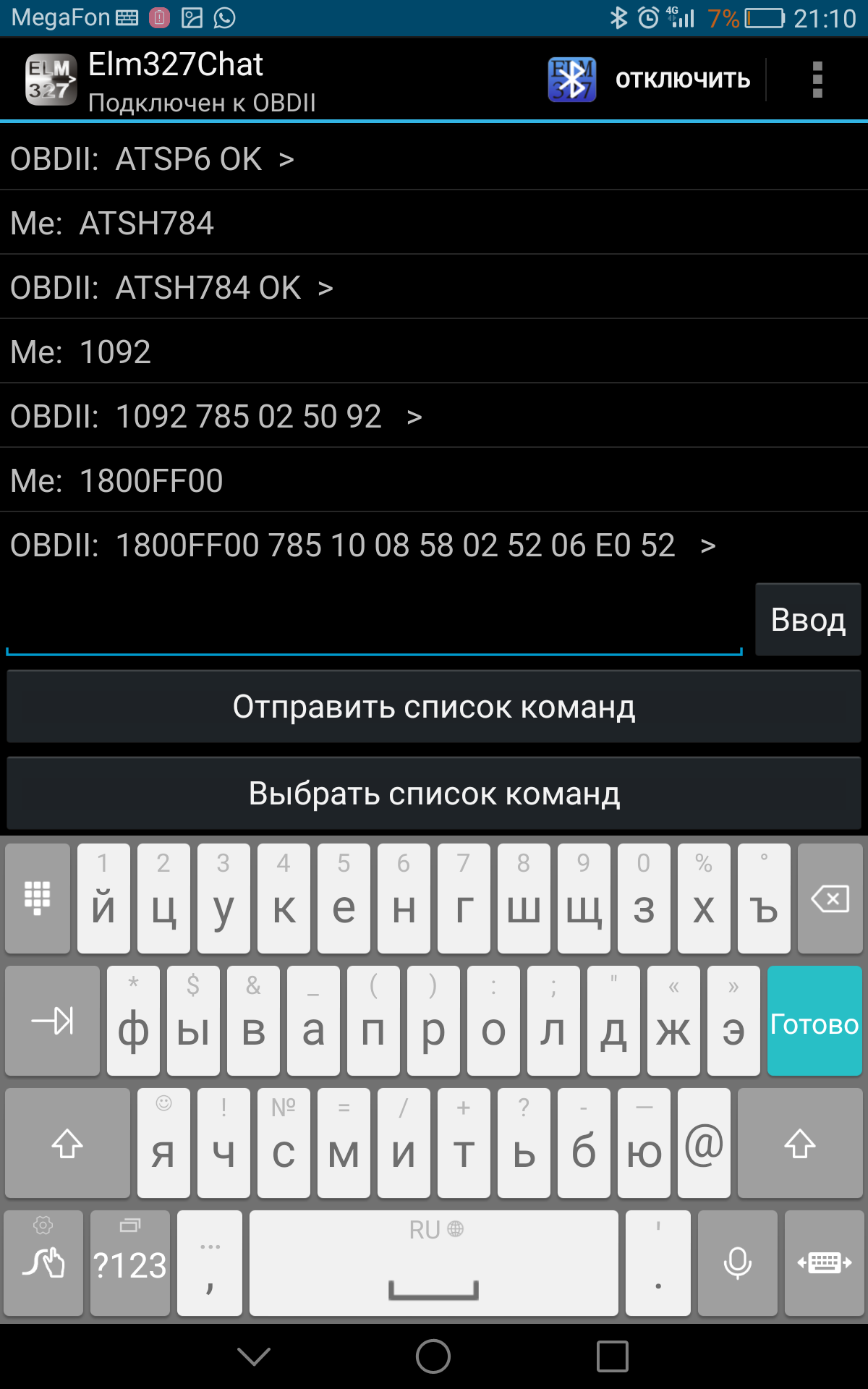
Task: Tap ОТКЛЮЧИТЬ to disconnect from OBDII
Action: (682, 80)
